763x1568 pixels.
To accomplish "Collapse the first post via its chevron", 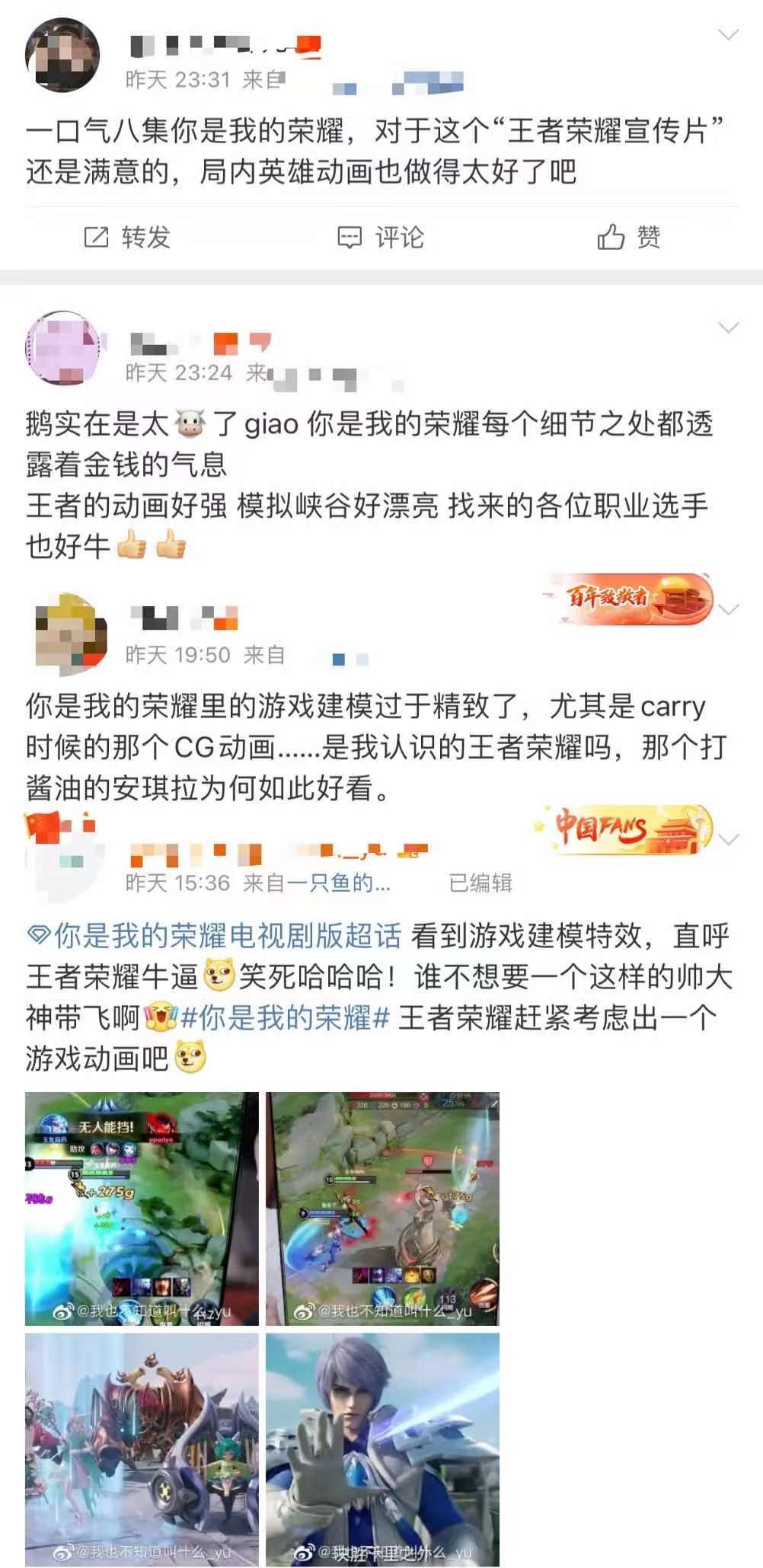I will (729, 36).
